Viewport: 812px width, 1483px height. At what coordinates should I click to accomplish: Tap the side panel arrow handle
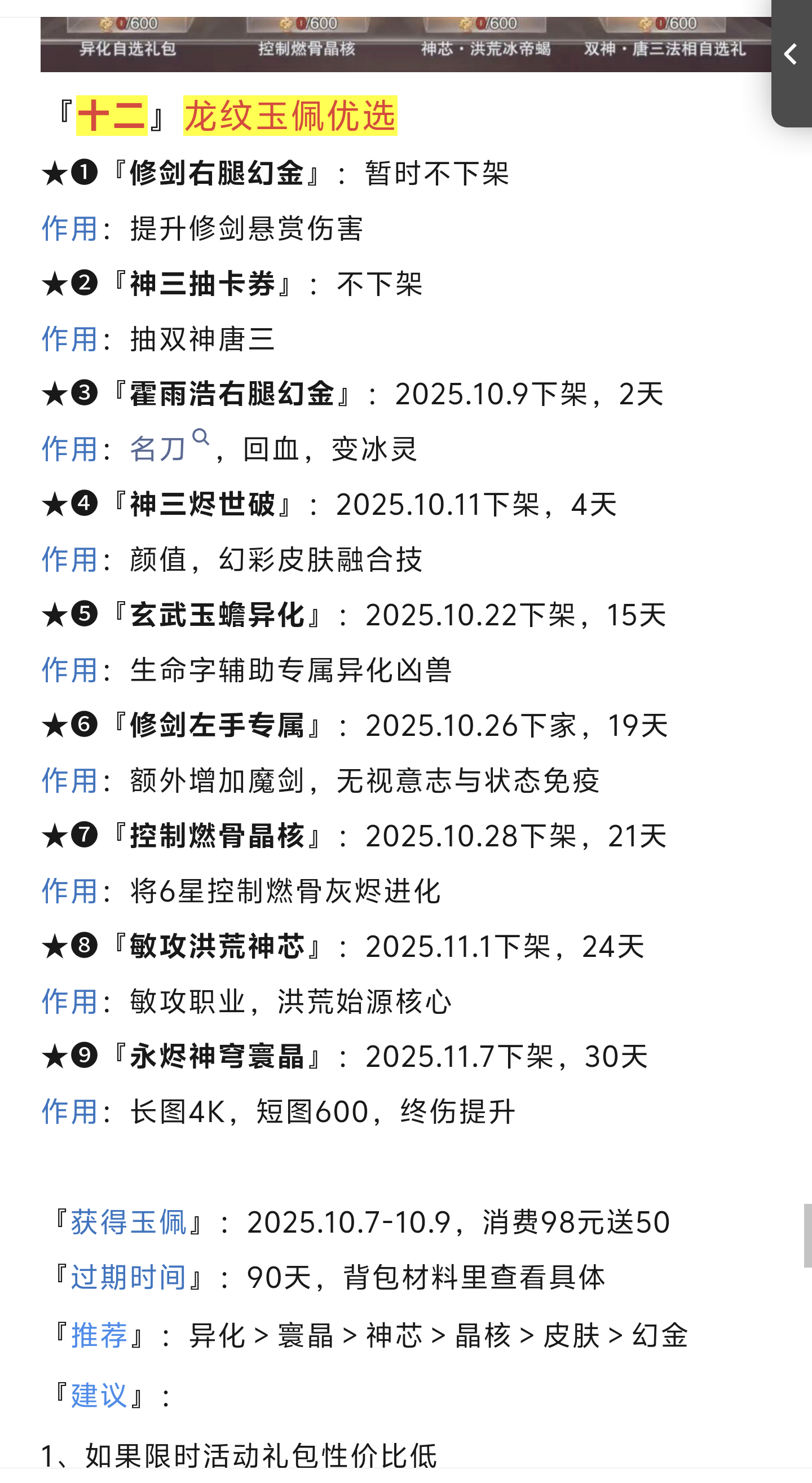click(791, 56)
